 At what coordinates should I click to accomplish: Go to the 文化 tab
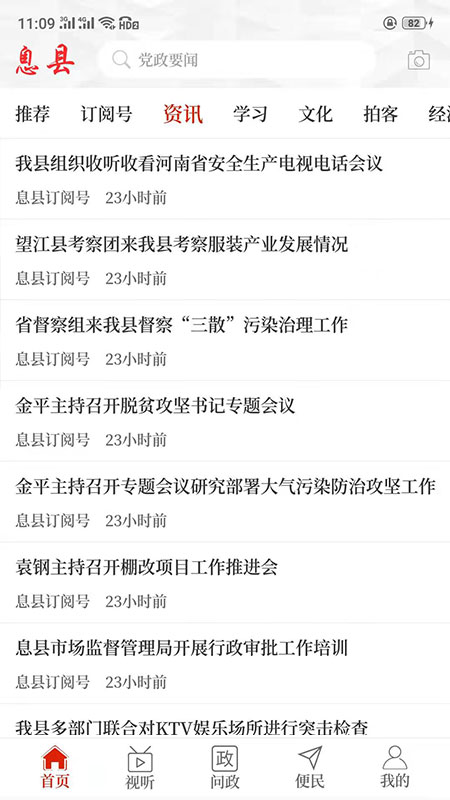[x=315, y=114]
